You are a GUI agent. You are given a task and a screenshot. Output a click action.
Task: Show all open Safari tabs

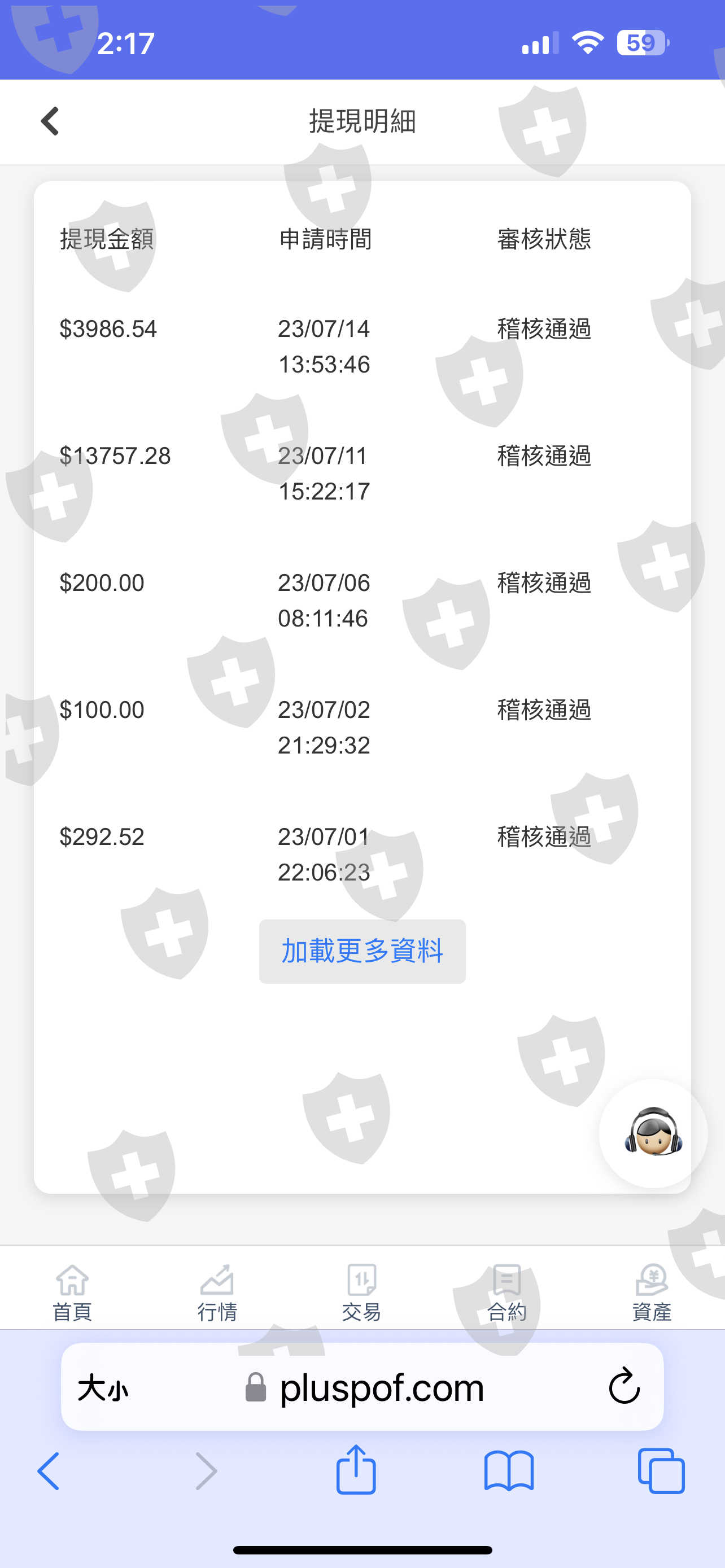tap(661, 1470)
